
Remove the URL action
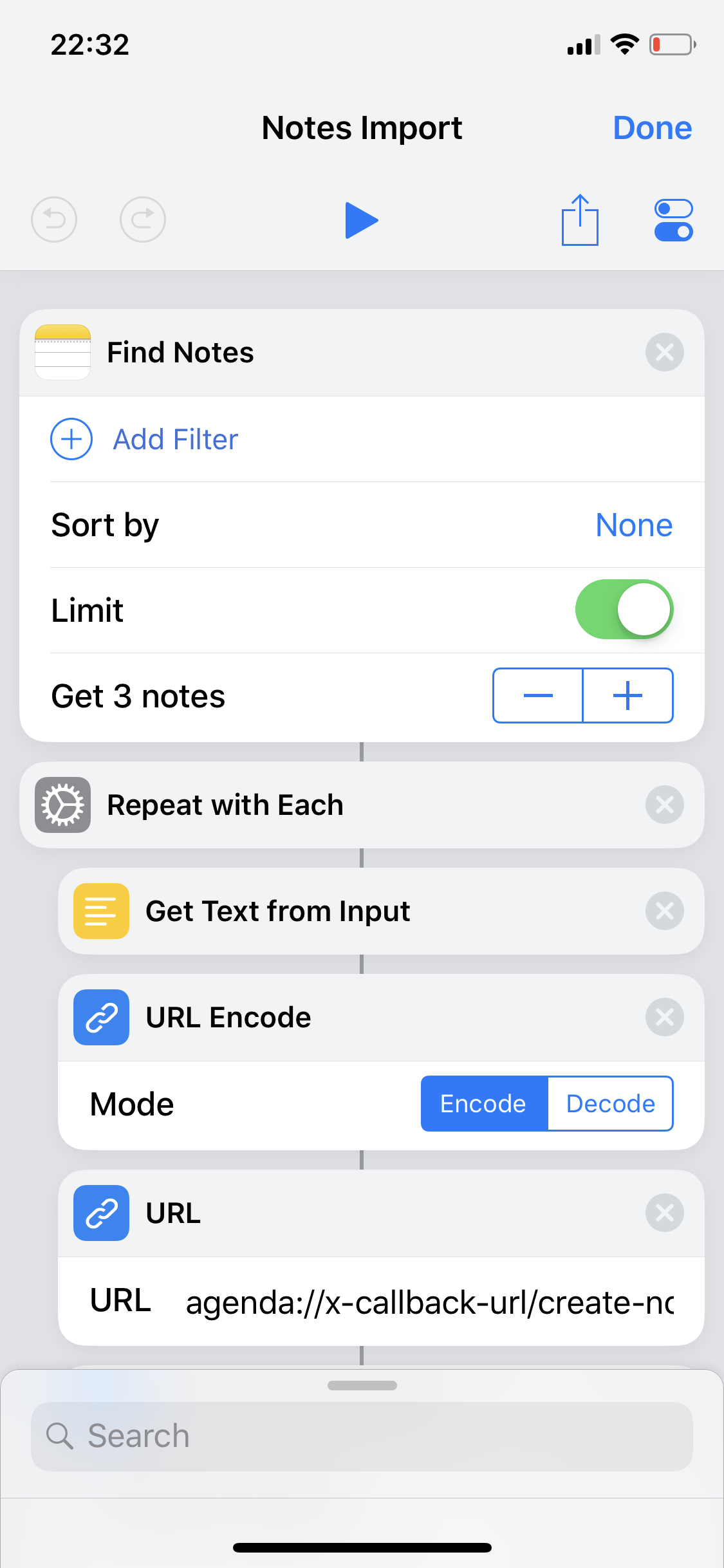click(x=664, y=1213)
